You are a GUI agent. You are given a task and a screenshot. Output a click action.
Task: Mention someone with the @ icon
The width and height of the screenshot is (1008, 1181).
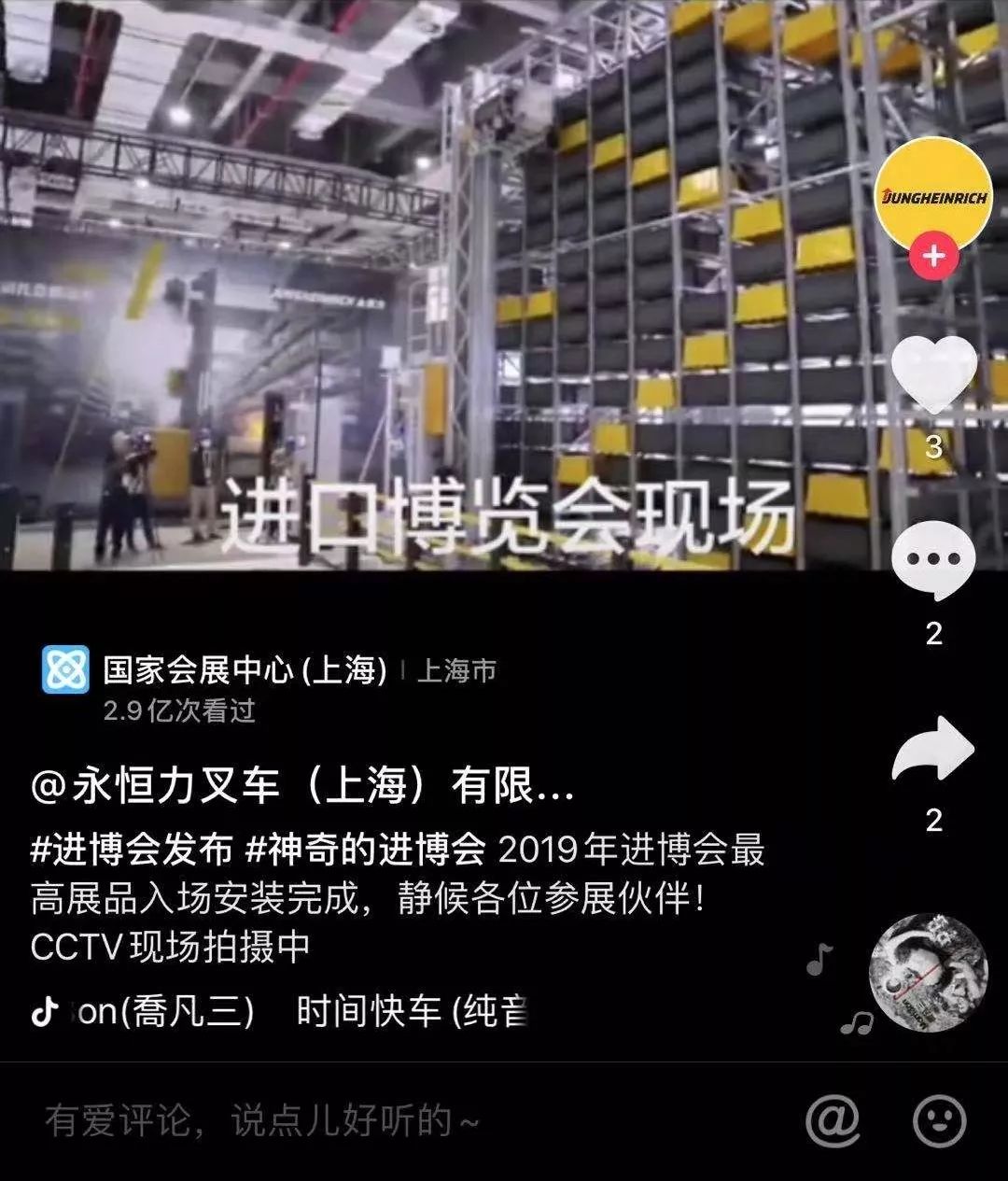(832, 1120)
